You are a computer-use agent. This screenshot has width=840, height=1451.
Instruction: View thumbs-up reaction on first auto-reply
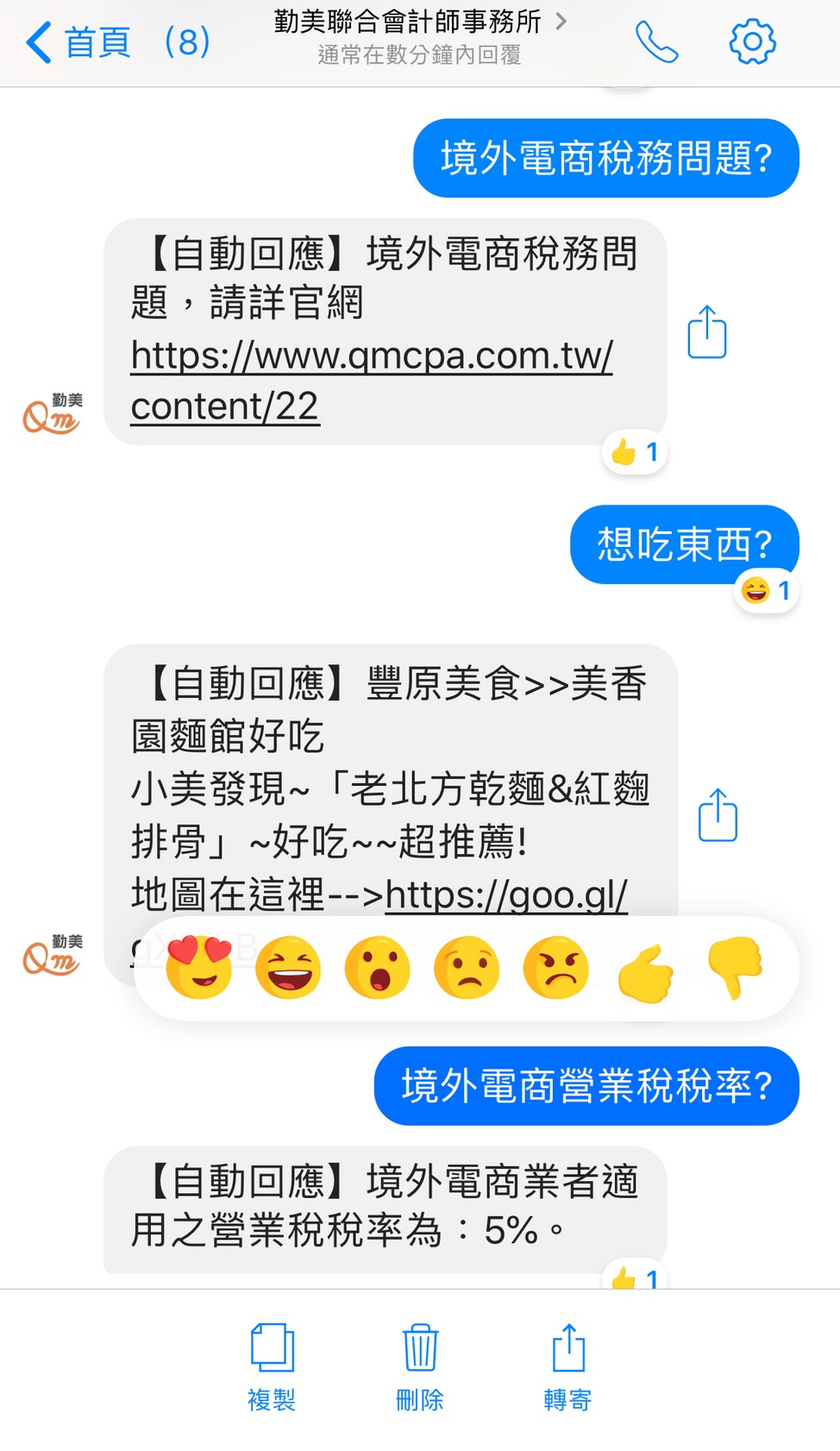coord(635,452)
